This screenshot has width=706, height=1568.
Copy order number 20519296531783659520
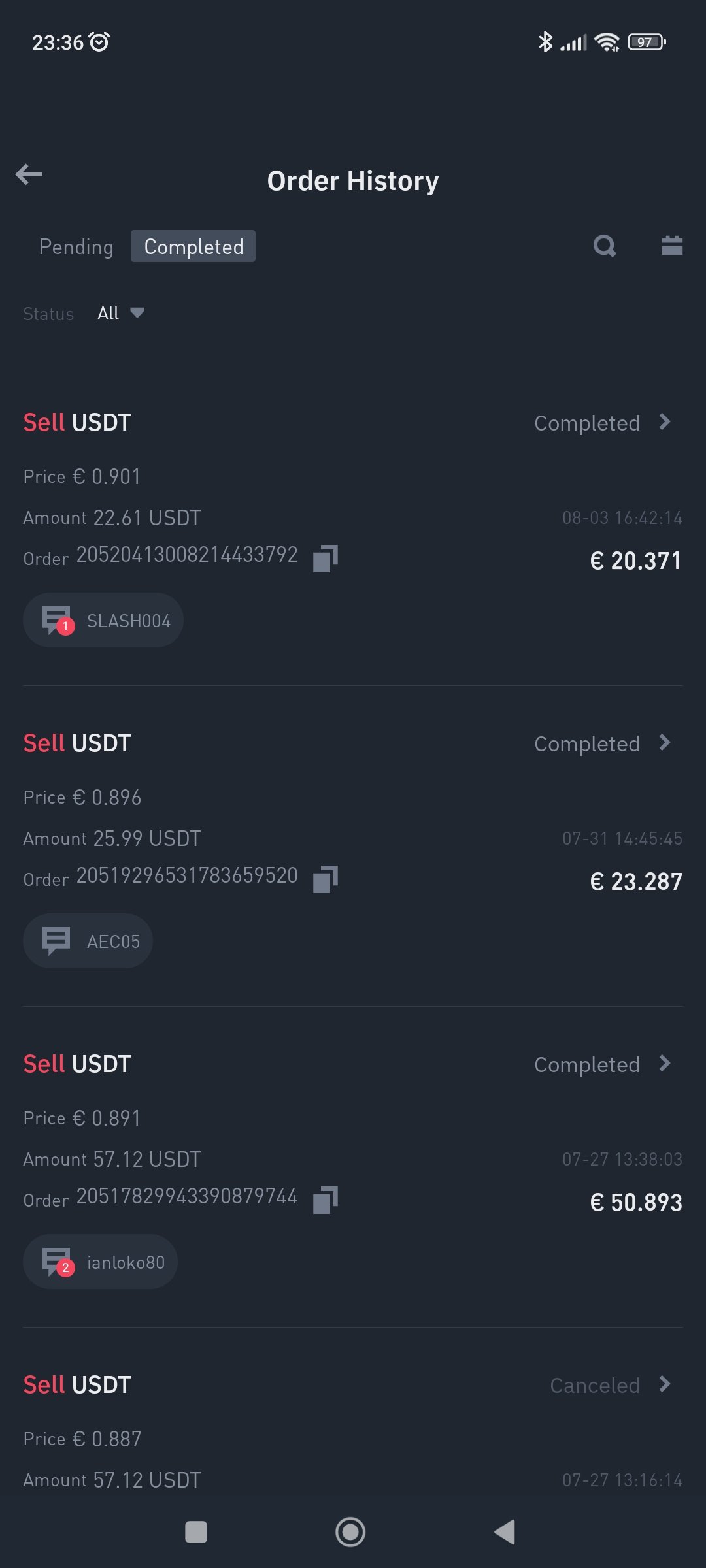click(x=326, y=879)
